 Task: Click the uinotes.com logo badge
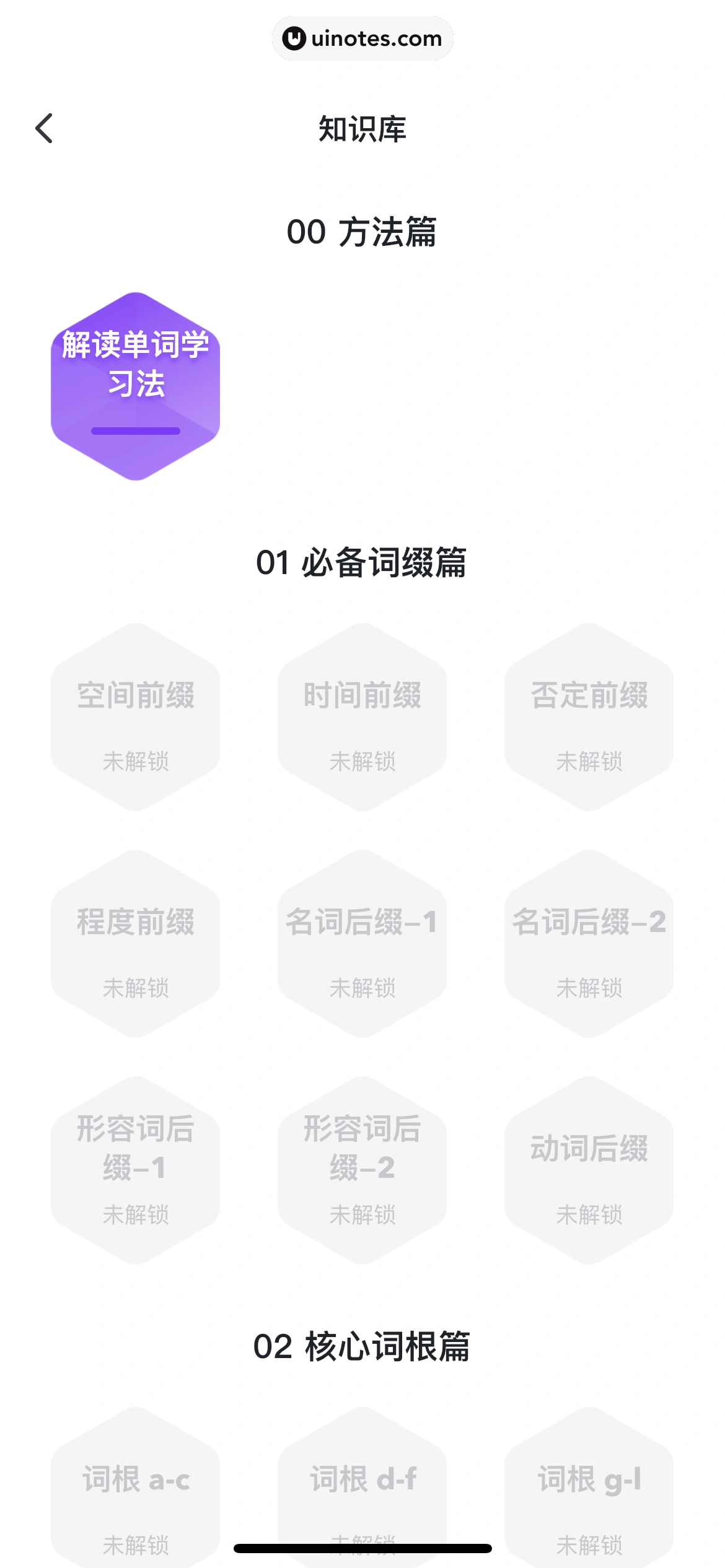362,38
